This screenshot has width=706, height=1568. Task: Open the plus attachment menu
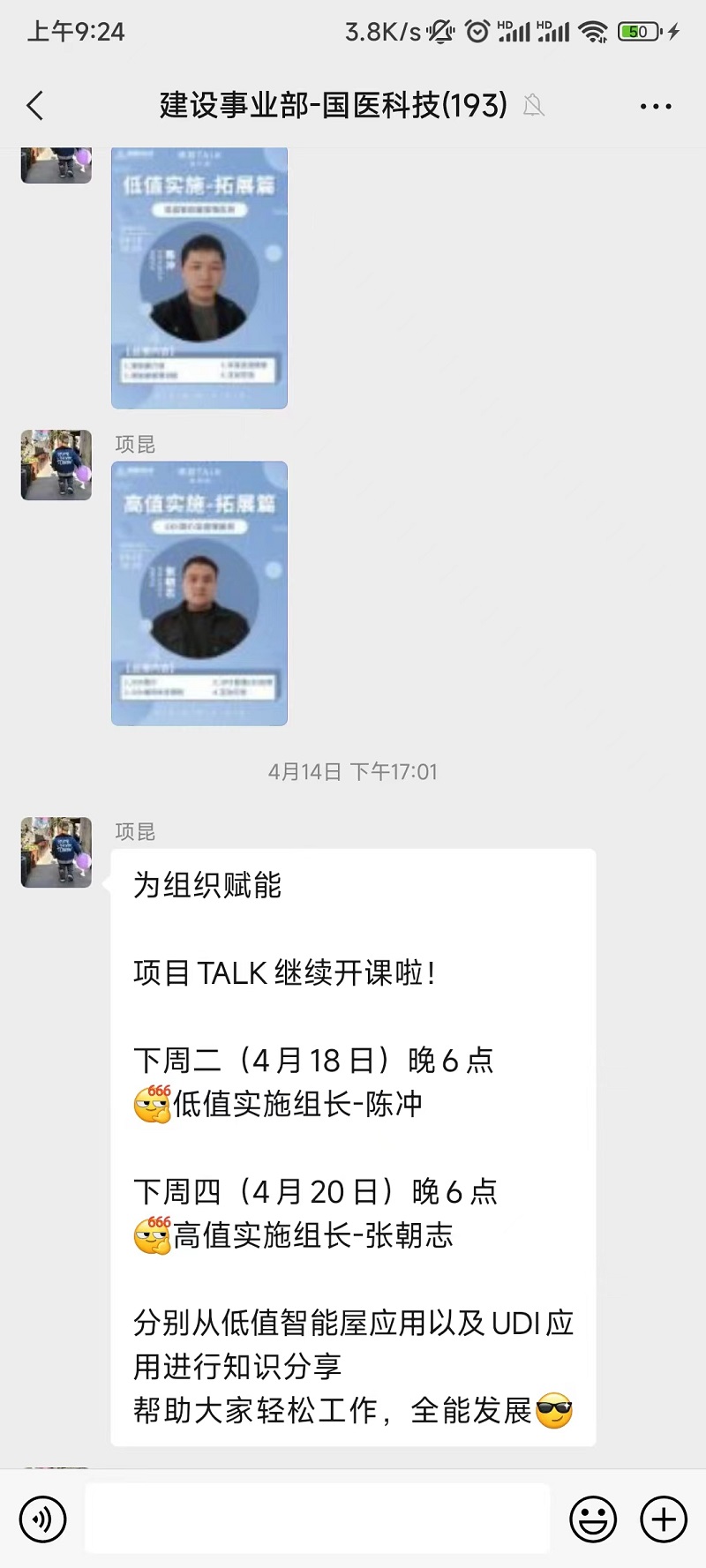tap(664, 1519)
